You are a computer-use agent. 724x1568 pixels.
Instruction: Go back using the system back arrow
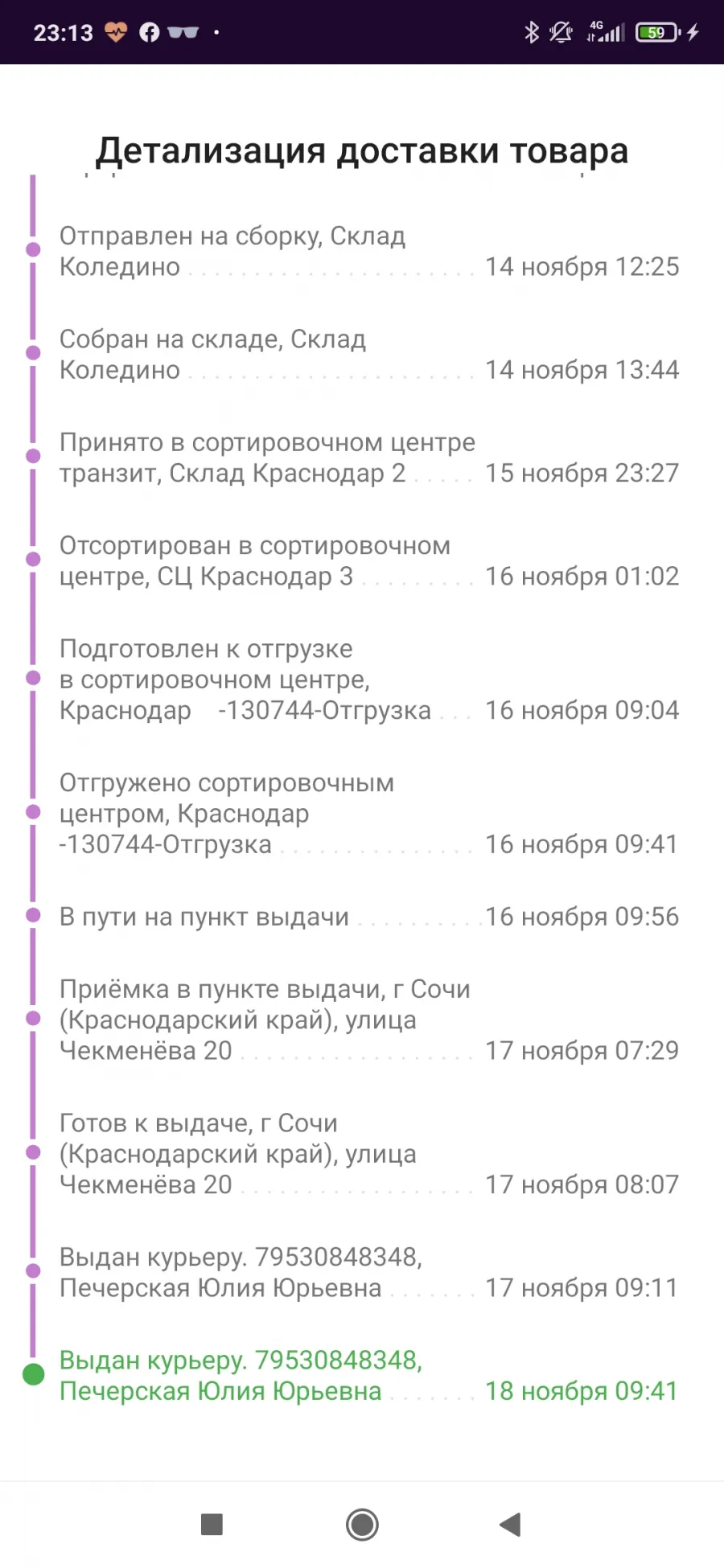(x=511, y=1524)
